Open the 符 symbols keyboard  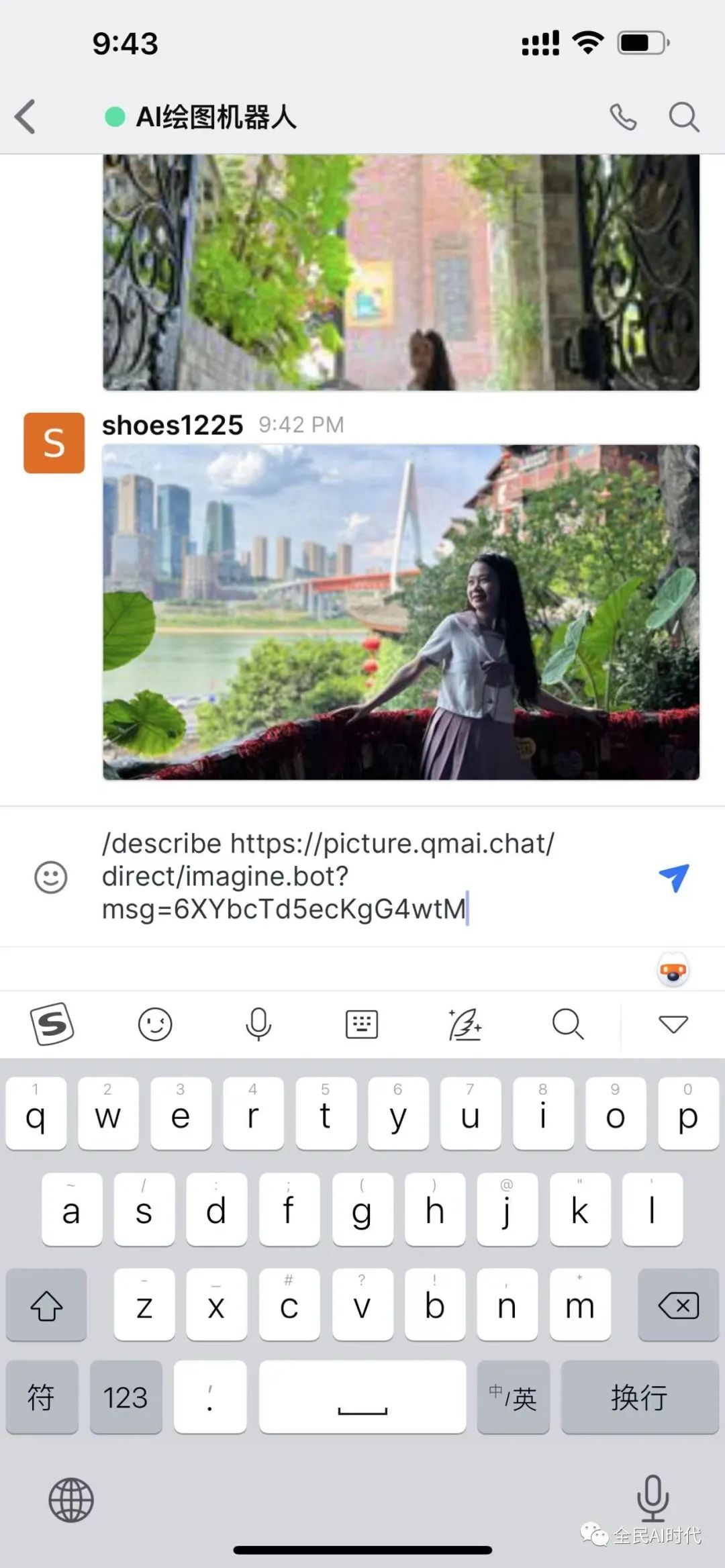42,1398
